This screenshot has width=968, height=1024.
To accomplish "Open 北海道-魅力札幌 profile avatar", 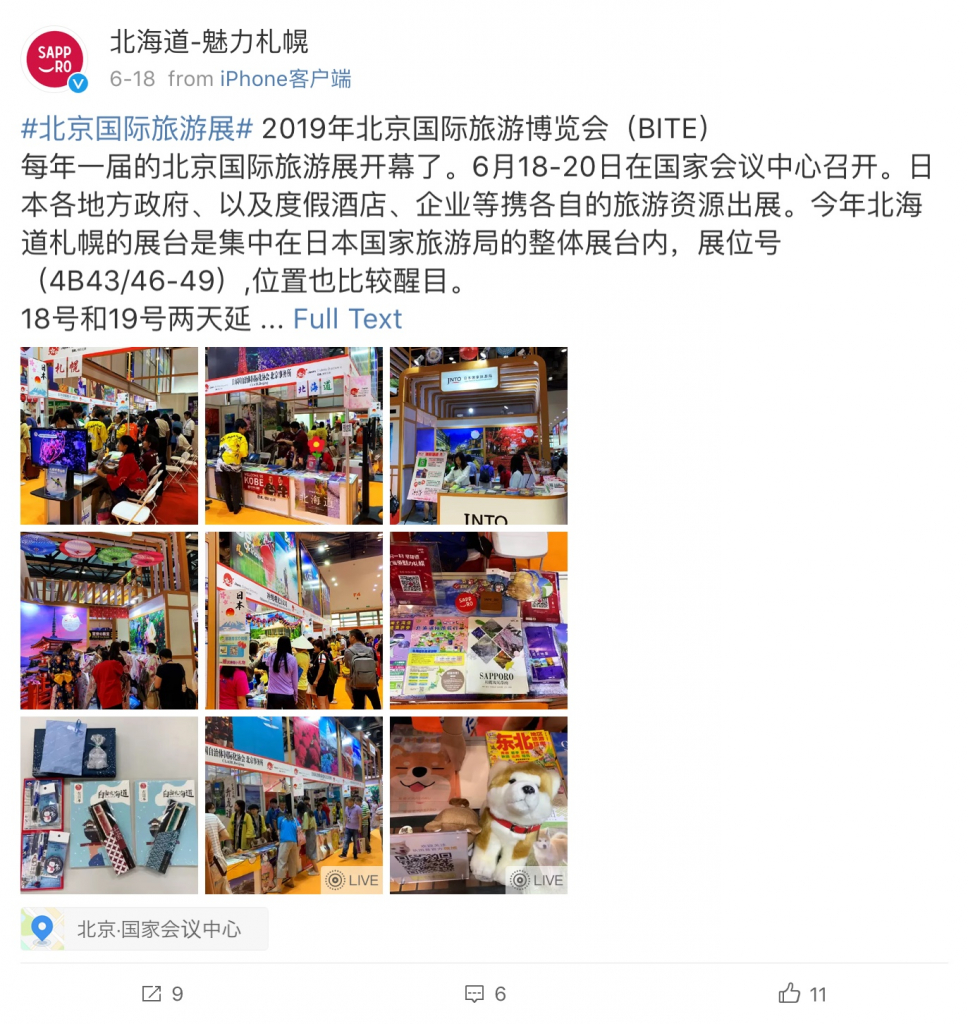I will [x=56, y=59].
